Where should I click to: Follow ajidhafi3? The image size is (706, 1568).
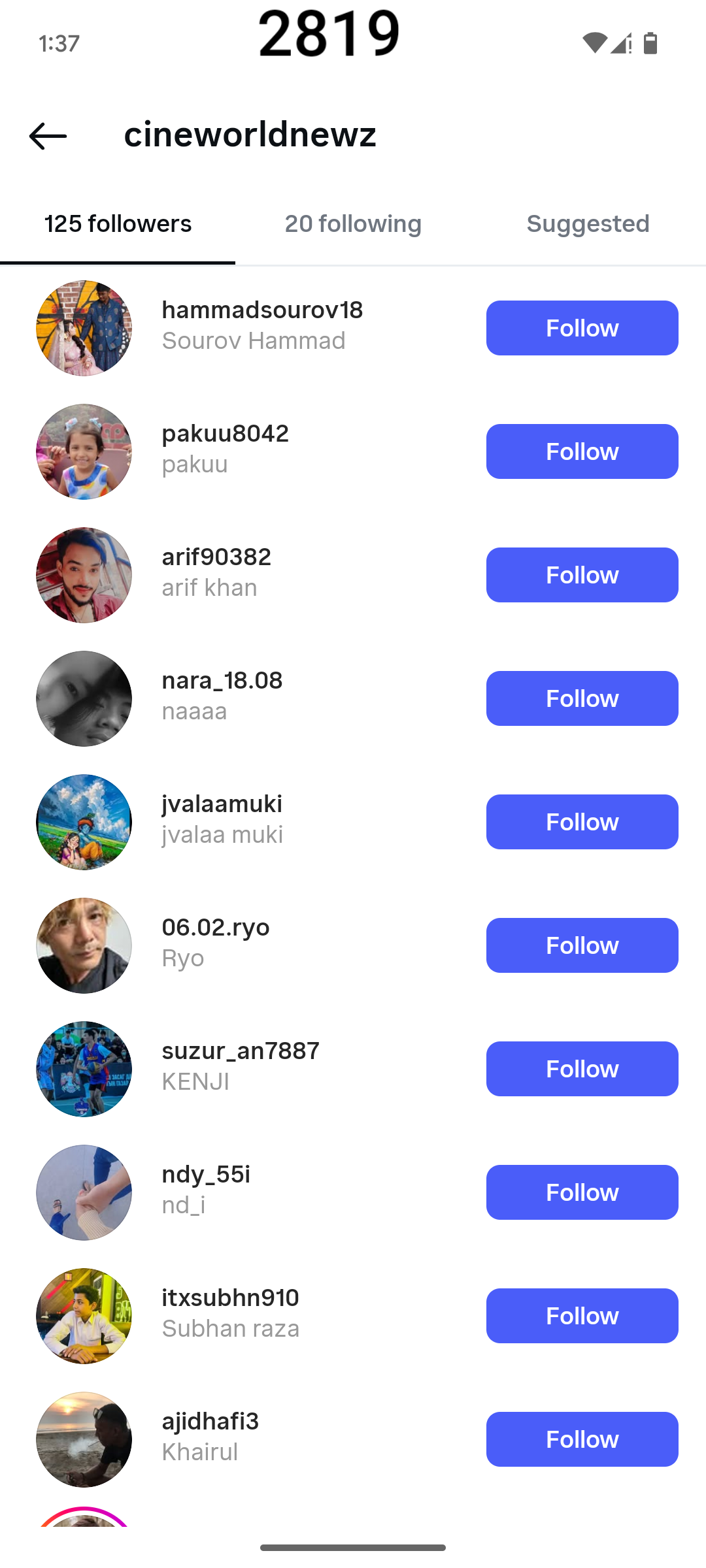[582, 1439]
